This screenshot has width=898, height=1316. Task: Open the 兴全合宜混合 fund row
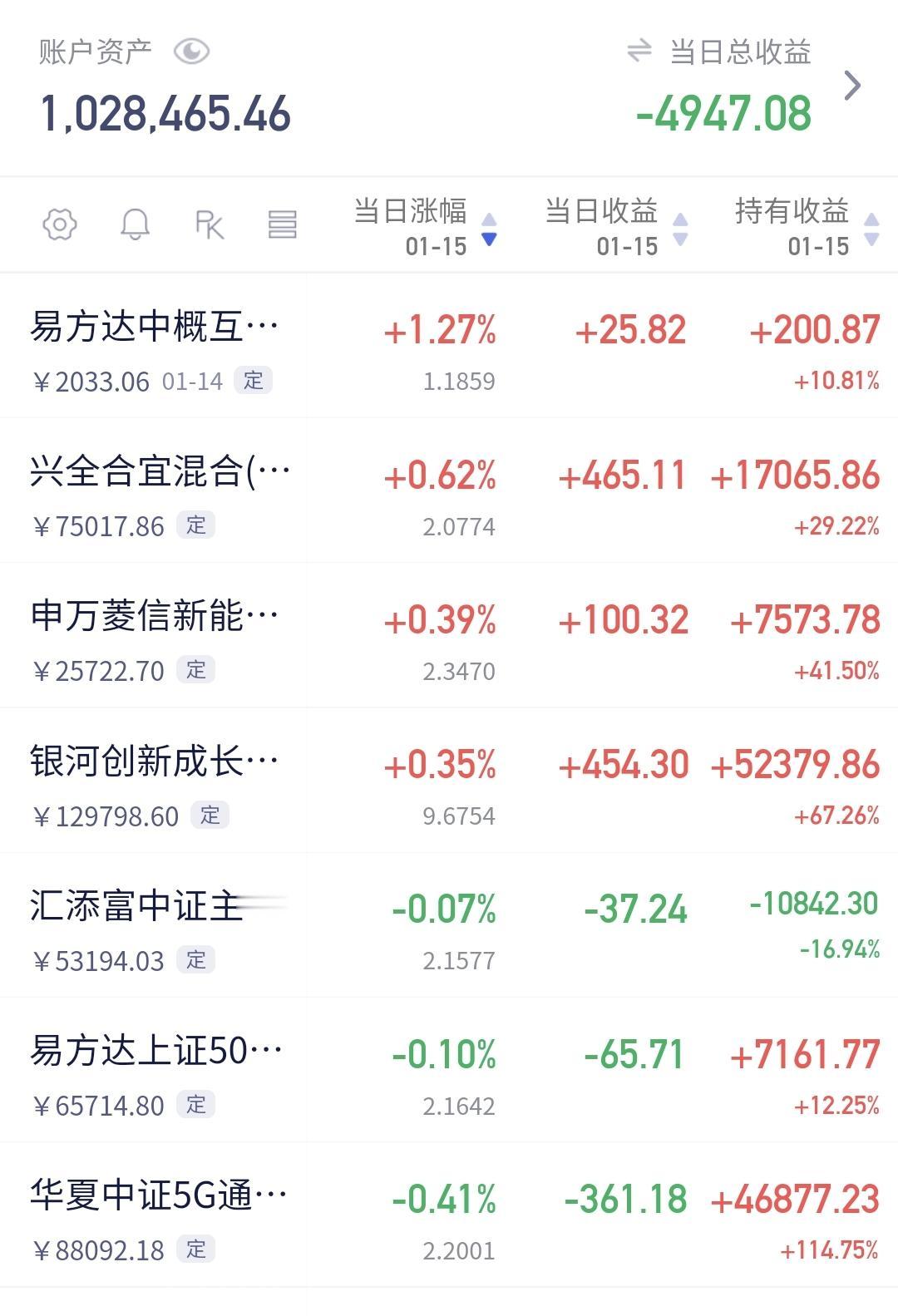click(x=449, y=490)
